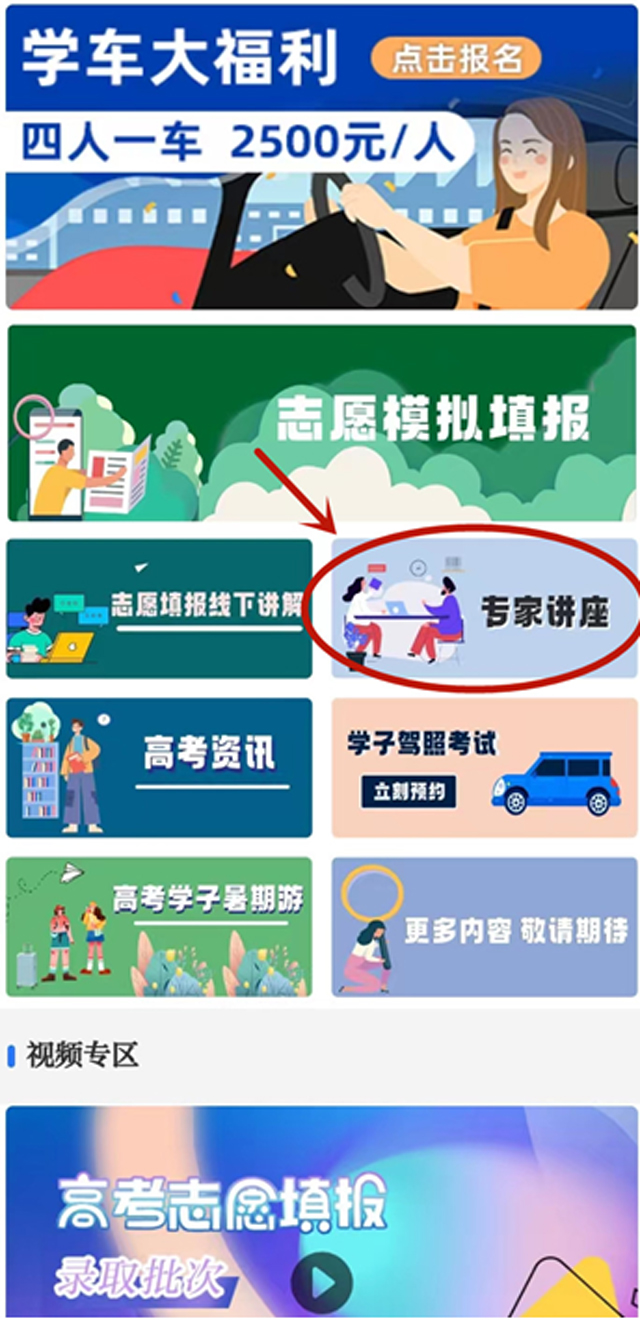This screenshot has width=640, height=1325.
Task: Open 高考学子暑期游 travel card
Action: [160, 926]
